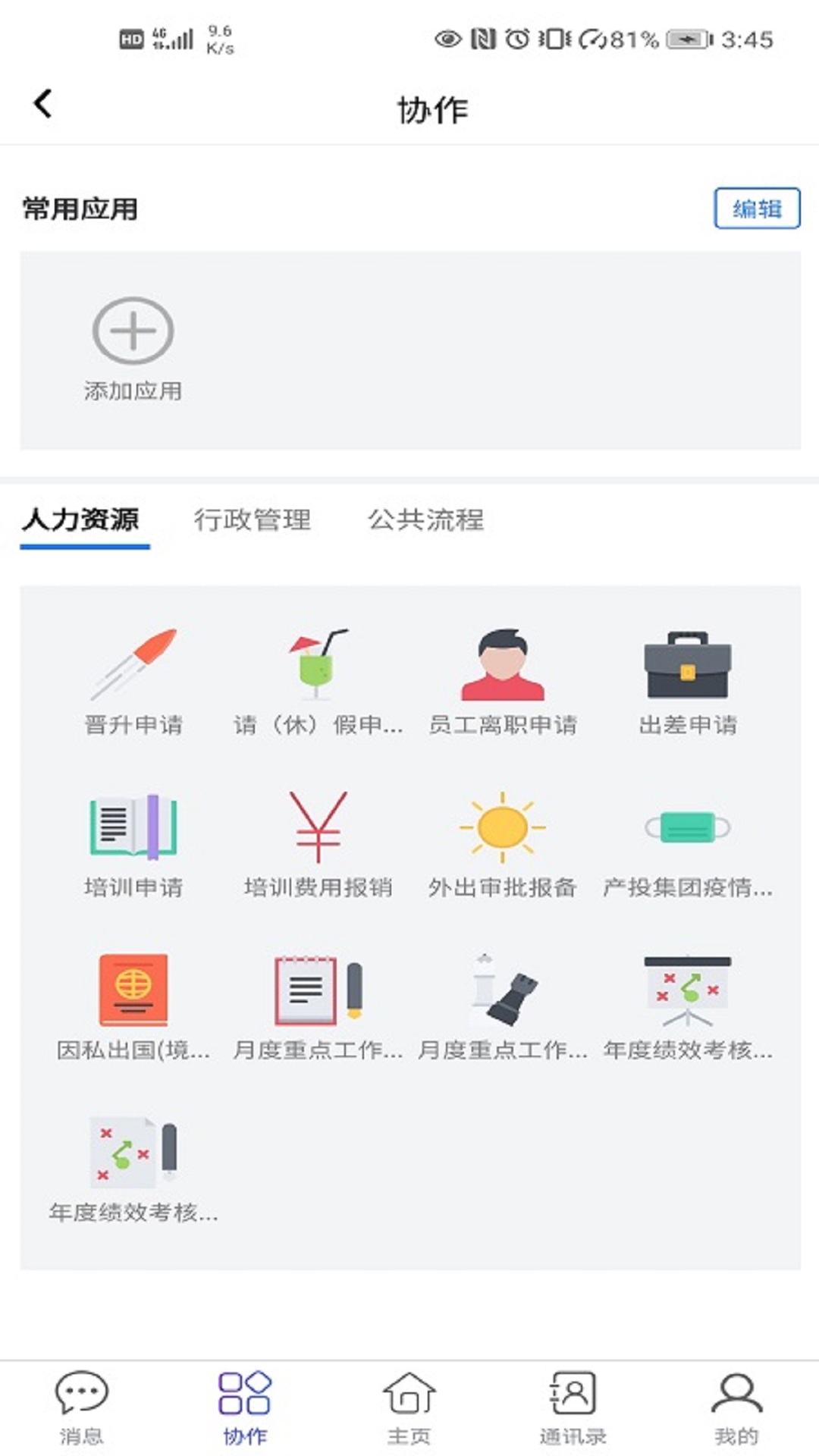Viewport: 819px width, 1456px height.
Task: Switch to the 公共流程 tab
Action: coord(428,521)
